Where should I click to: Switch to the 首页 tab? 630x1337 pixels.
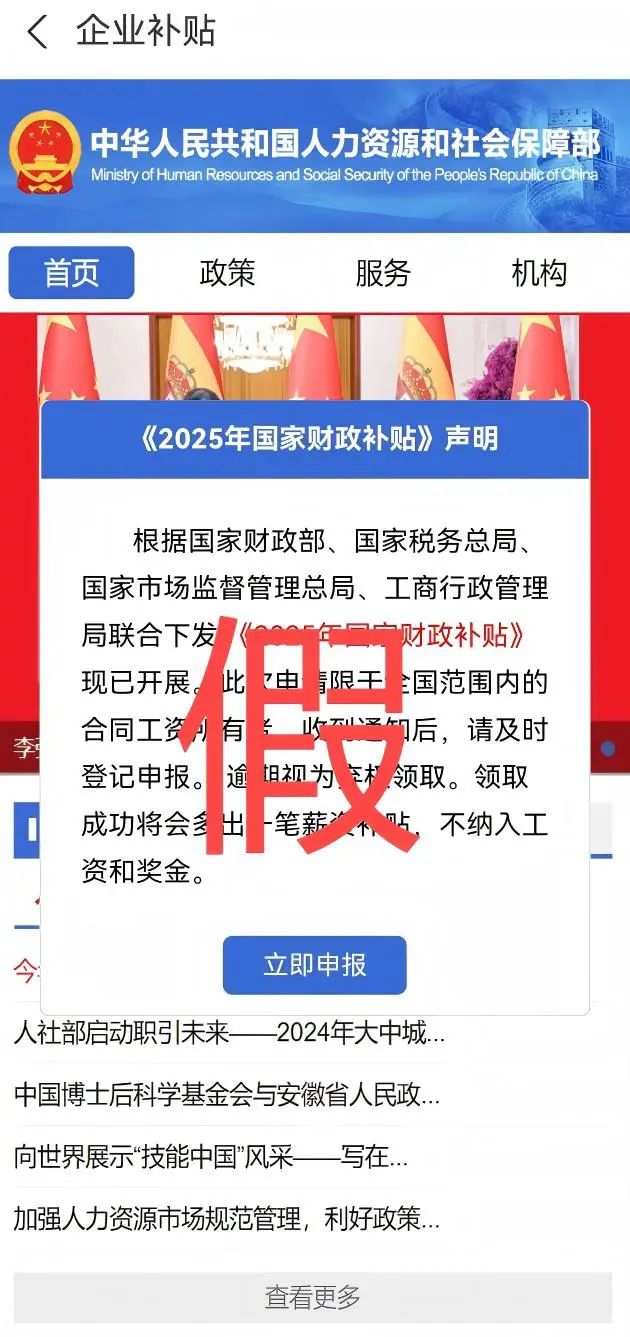click(71, 273)
